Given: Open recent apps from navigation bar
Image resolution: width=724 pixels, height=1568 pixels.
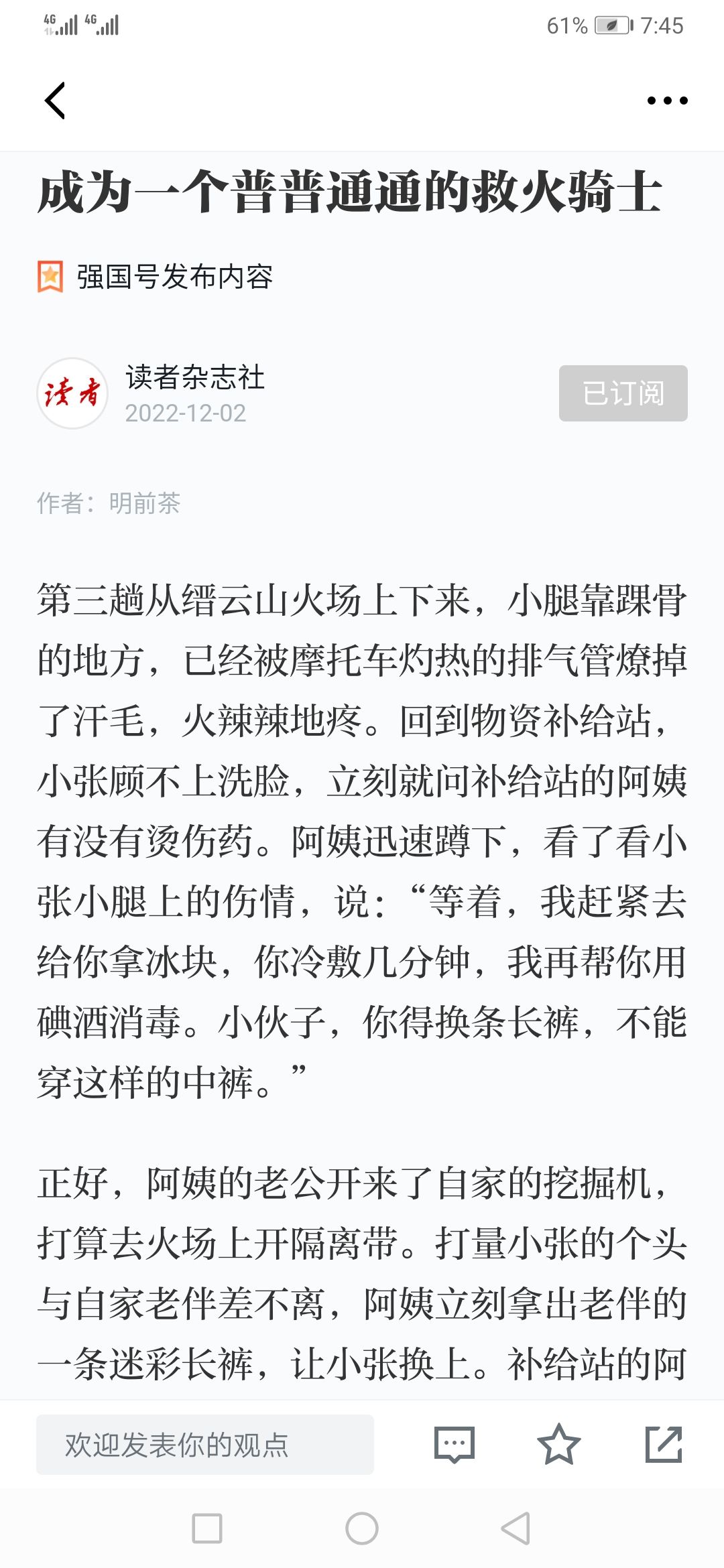Looking at the screenshot, I should [207, 1528].
